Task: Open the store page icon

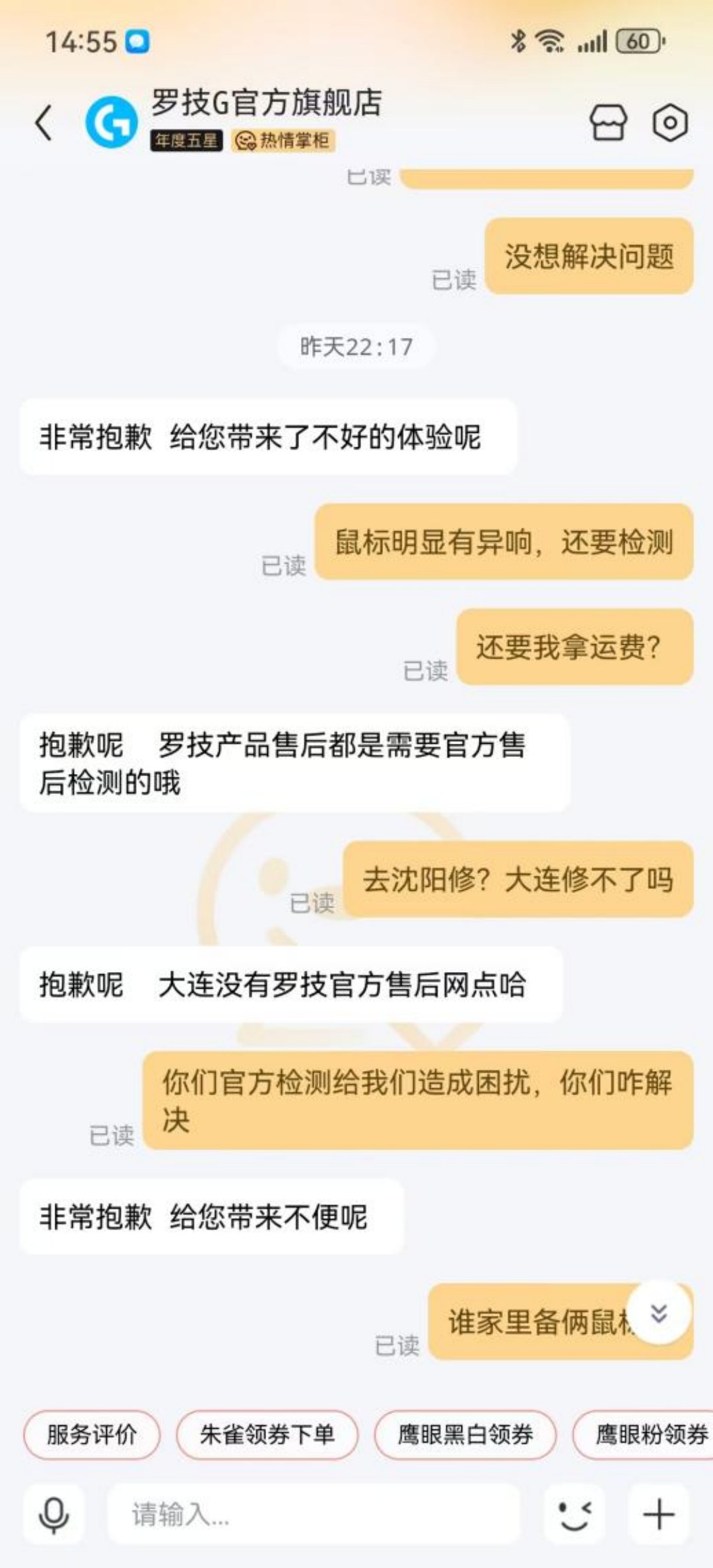Action: point(607,123)
